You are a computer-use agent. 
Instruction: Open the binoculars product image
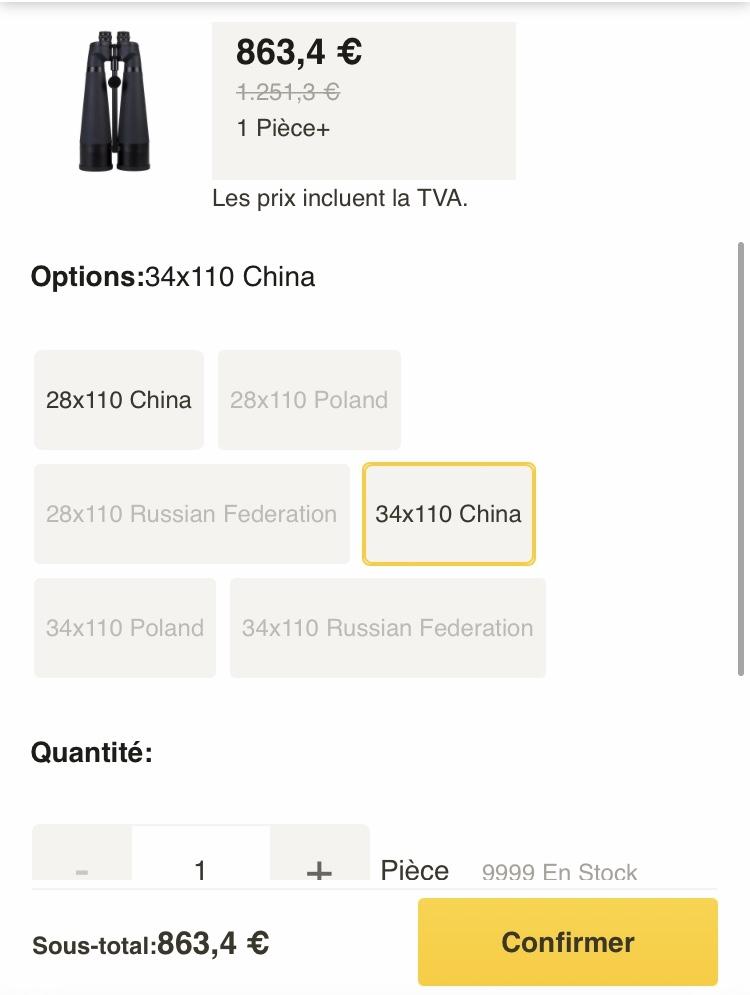click(116, 101)
